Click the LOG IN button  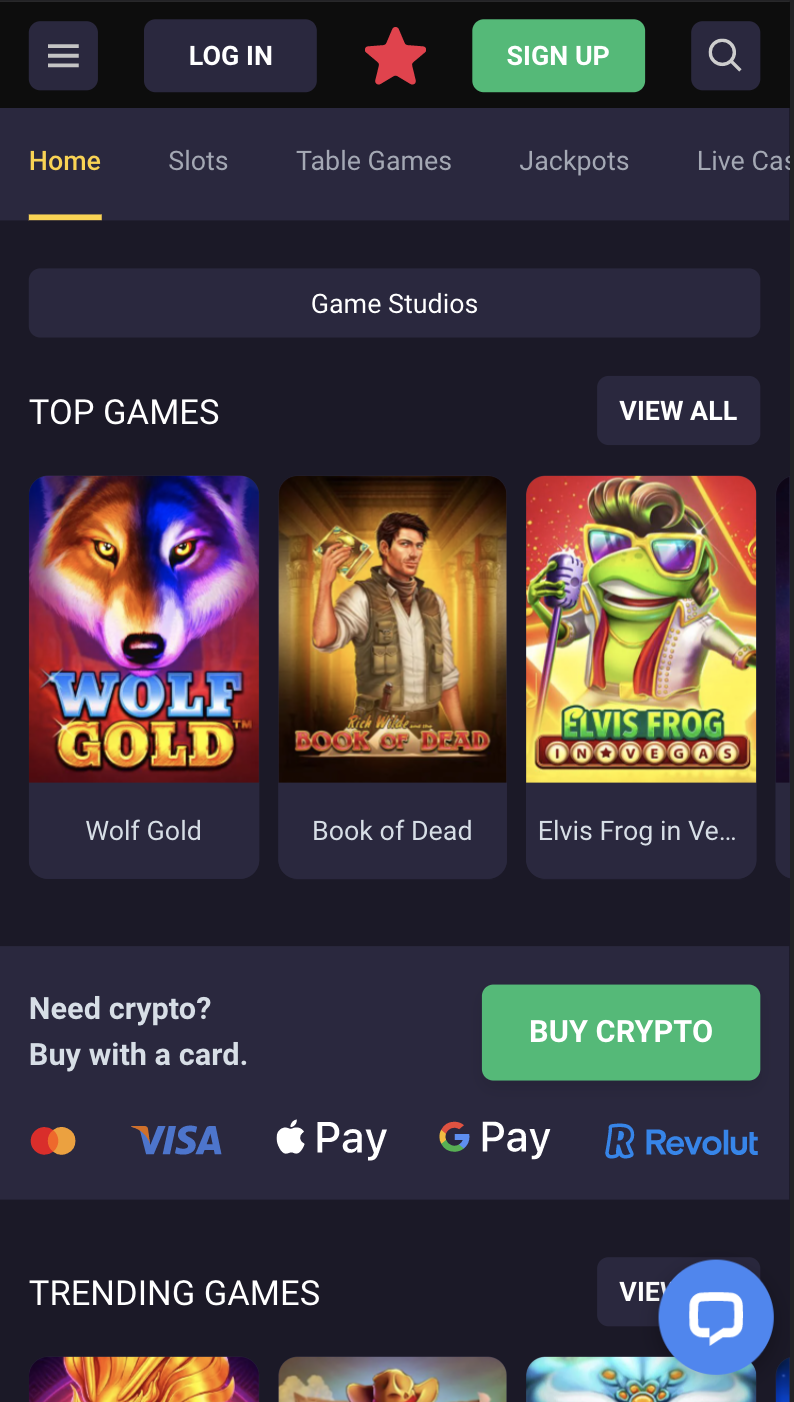[x=230, y=55]
